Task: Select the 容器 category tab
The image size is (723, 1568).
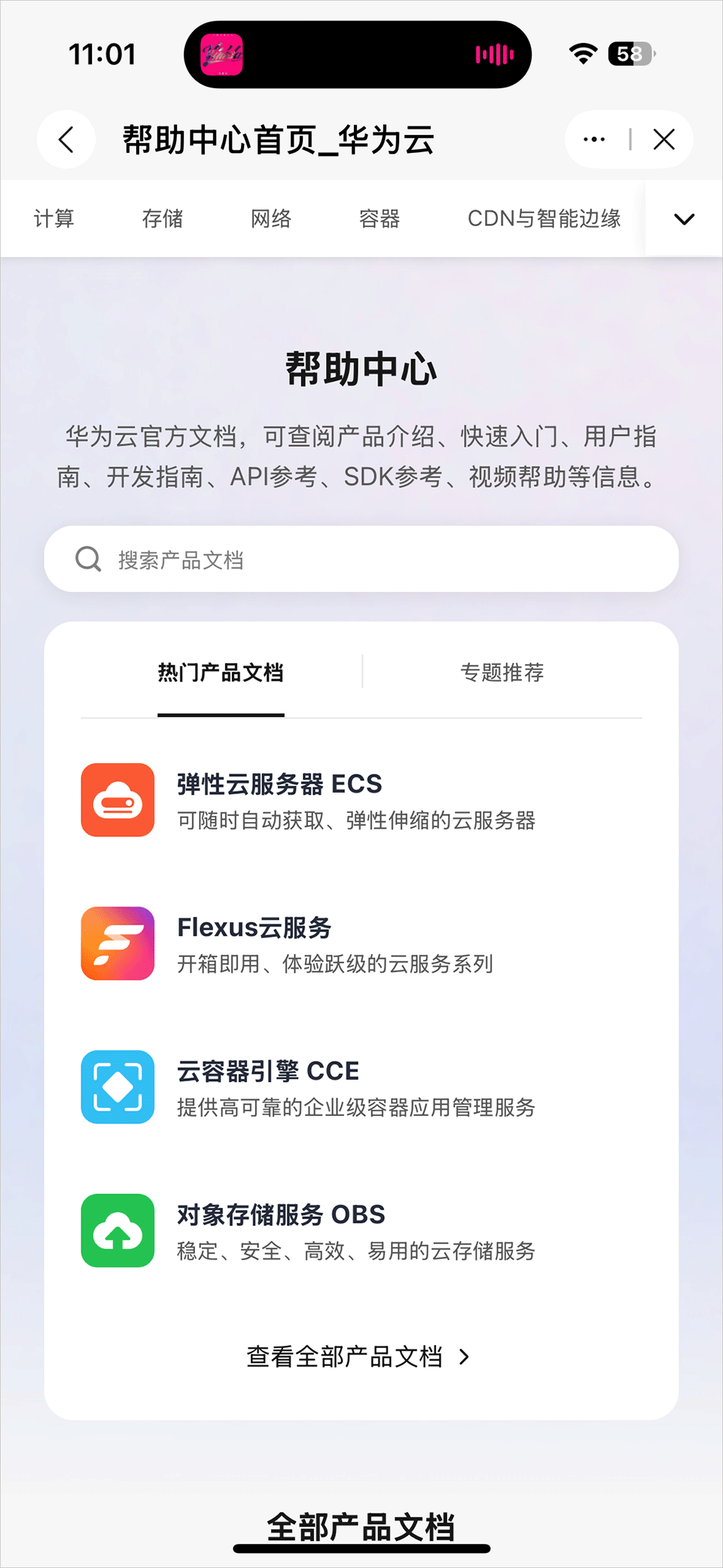Action: (379, 219)
